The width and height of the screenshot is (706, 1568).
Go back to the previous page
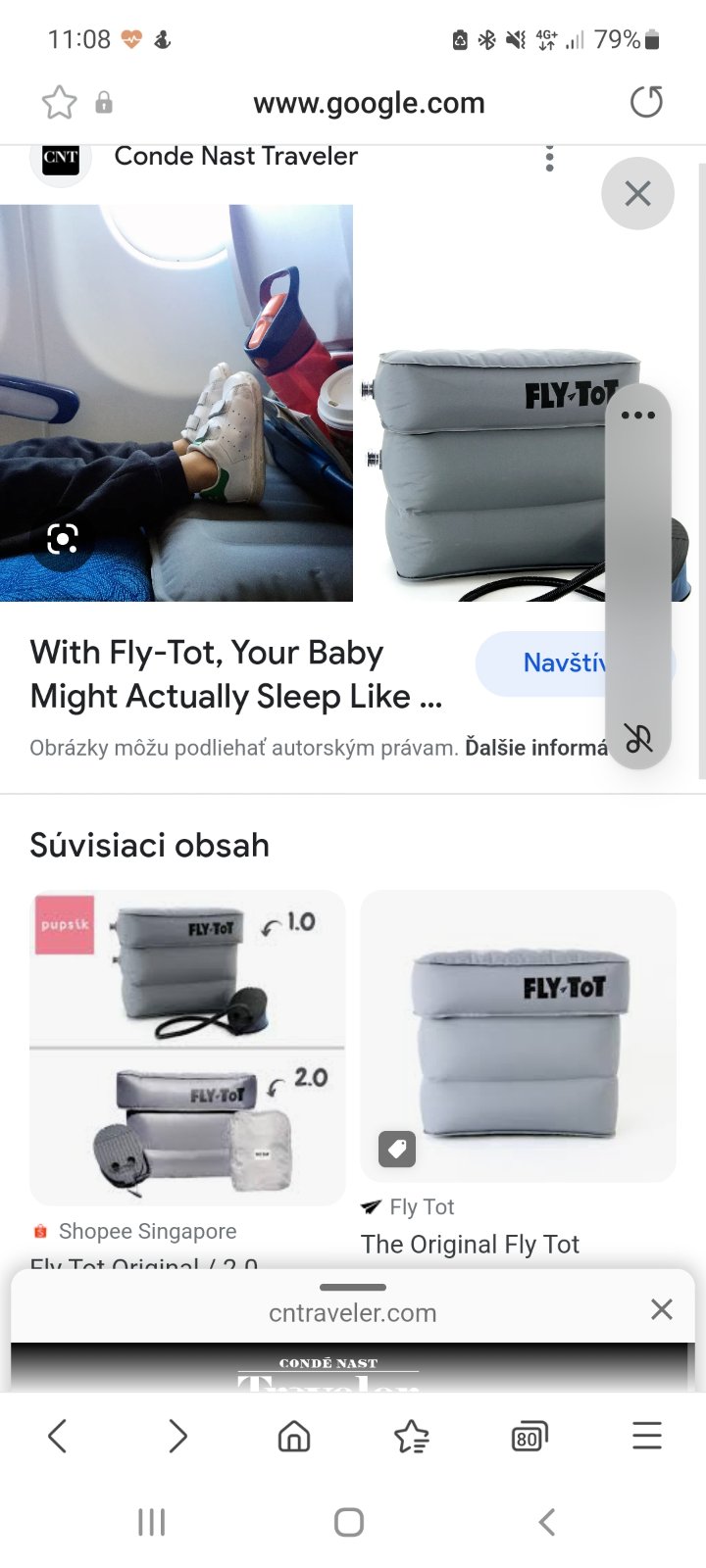58,1437
